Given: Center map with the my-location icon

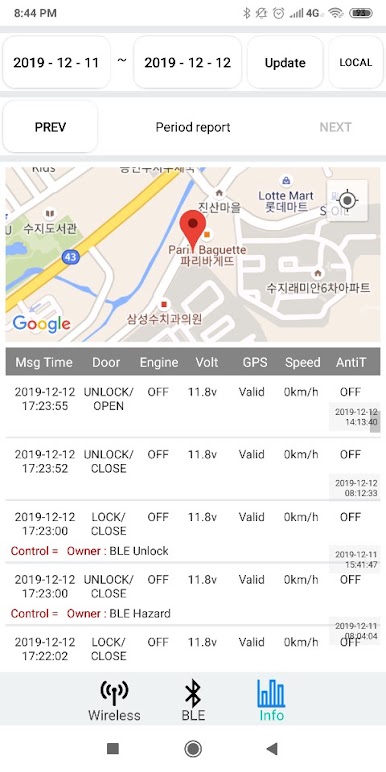Looking at the screenshot, I should click(x=348, y=200).
